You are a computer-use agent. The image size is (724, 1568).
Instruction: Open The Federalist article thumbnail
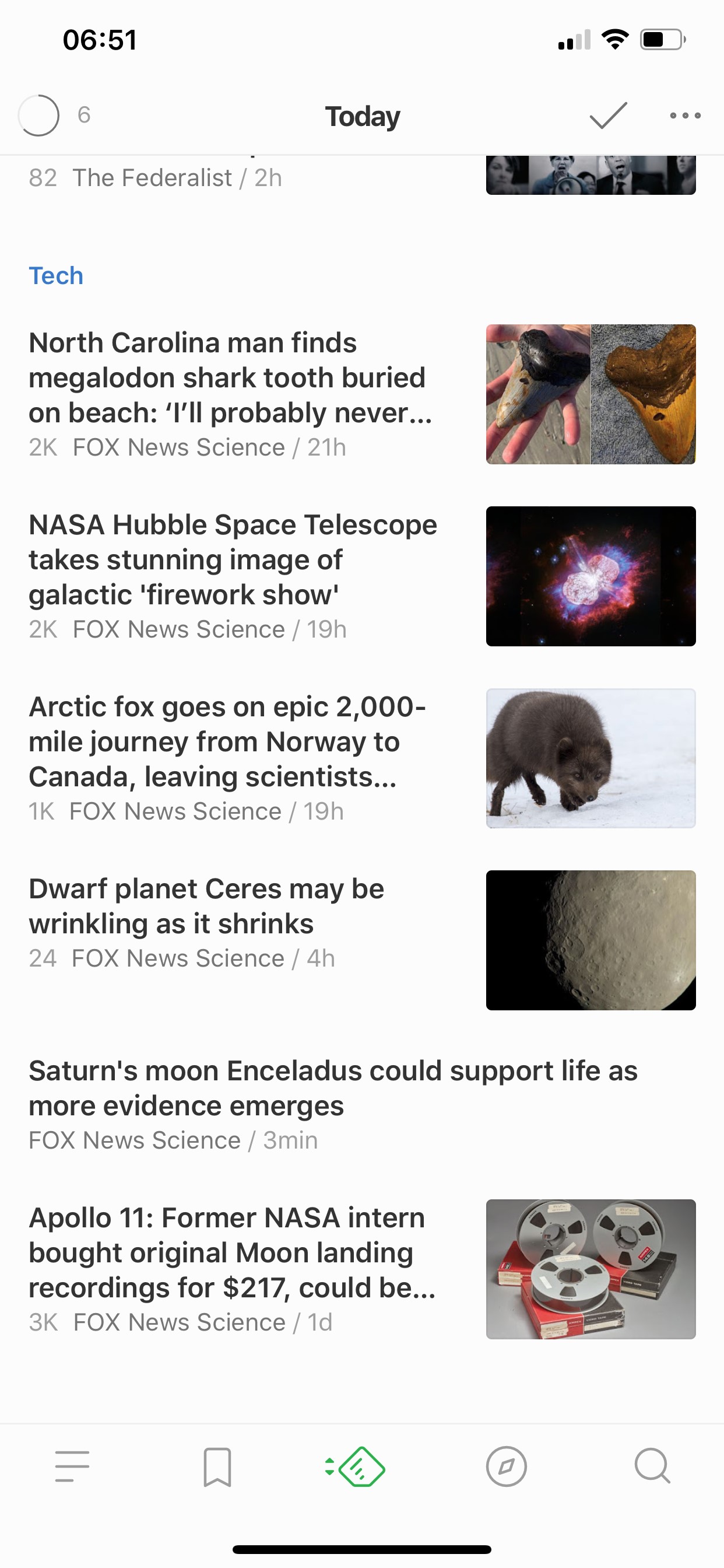tap(590, 176)
